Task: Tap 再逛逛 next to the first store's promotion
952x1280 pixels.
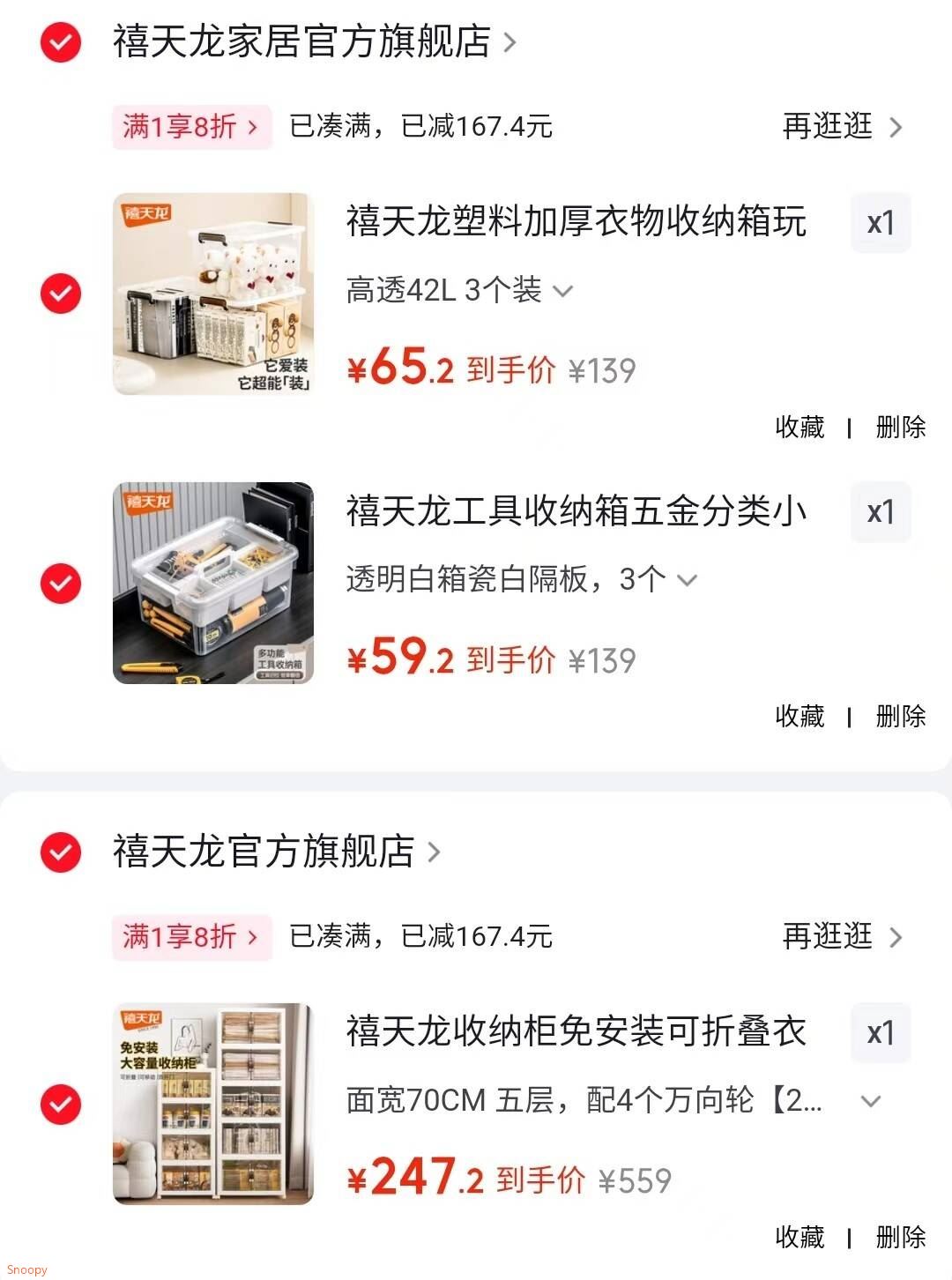Action: [x=827, y=127]
